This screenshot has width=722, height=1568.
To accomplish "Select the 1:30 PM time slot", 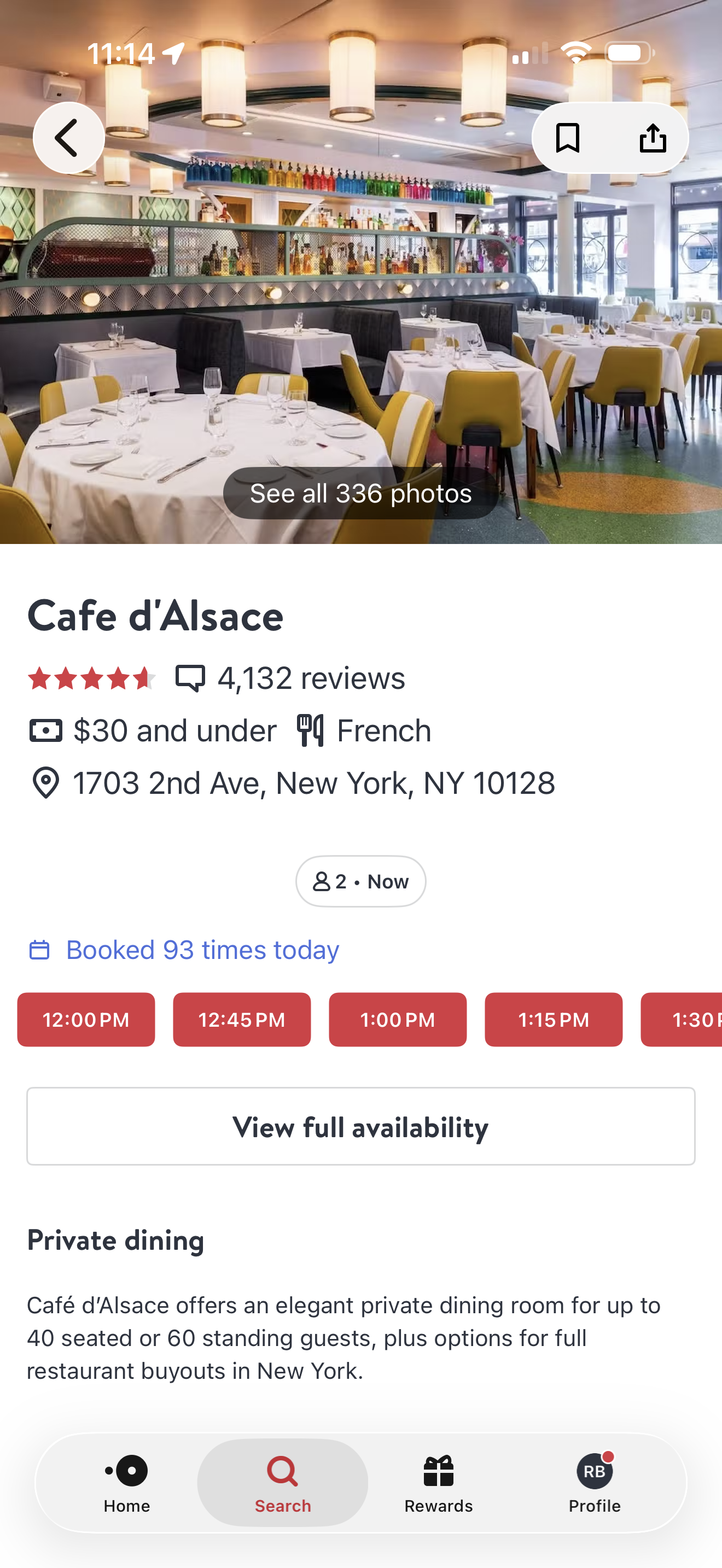I will coord(682,1020).
